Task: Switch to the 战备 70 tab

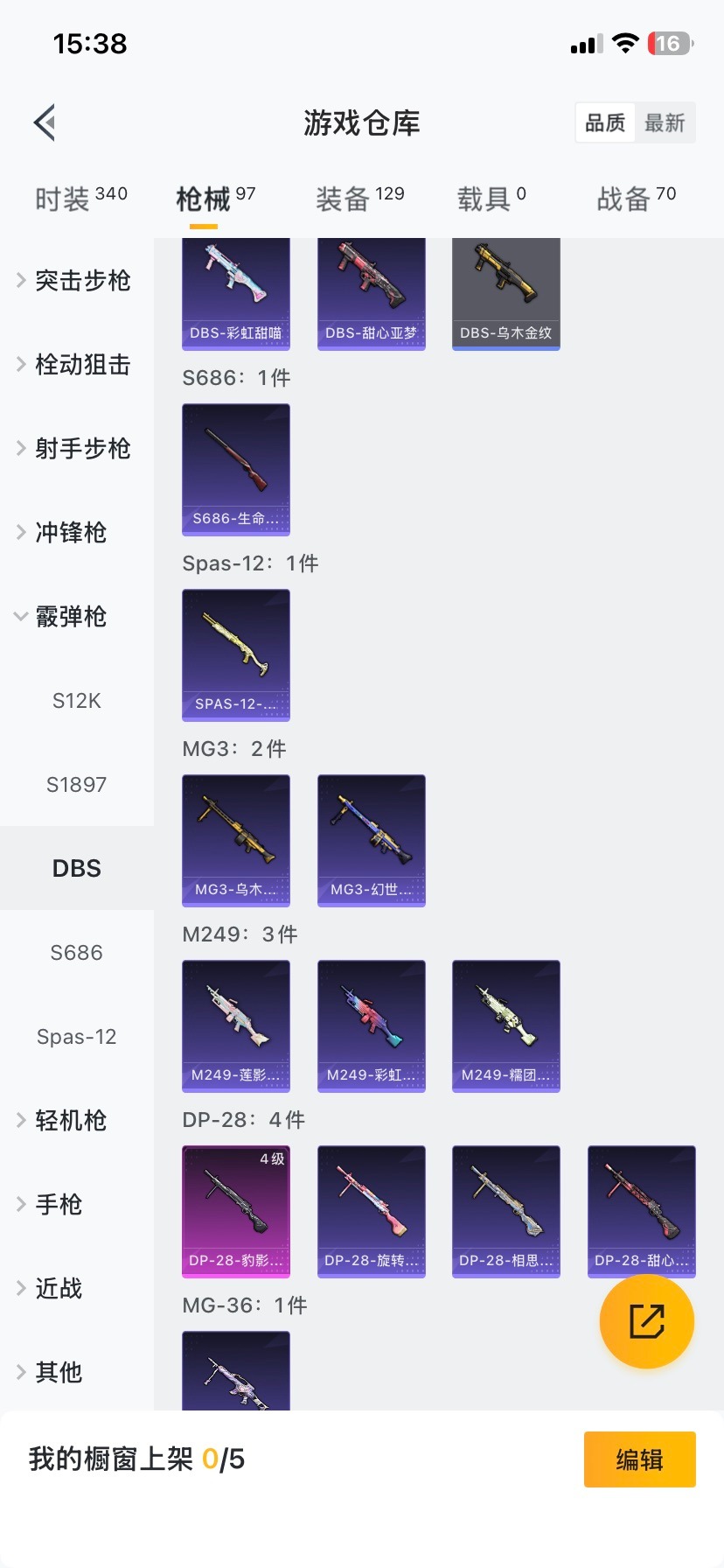Action: tap(637, 195)
